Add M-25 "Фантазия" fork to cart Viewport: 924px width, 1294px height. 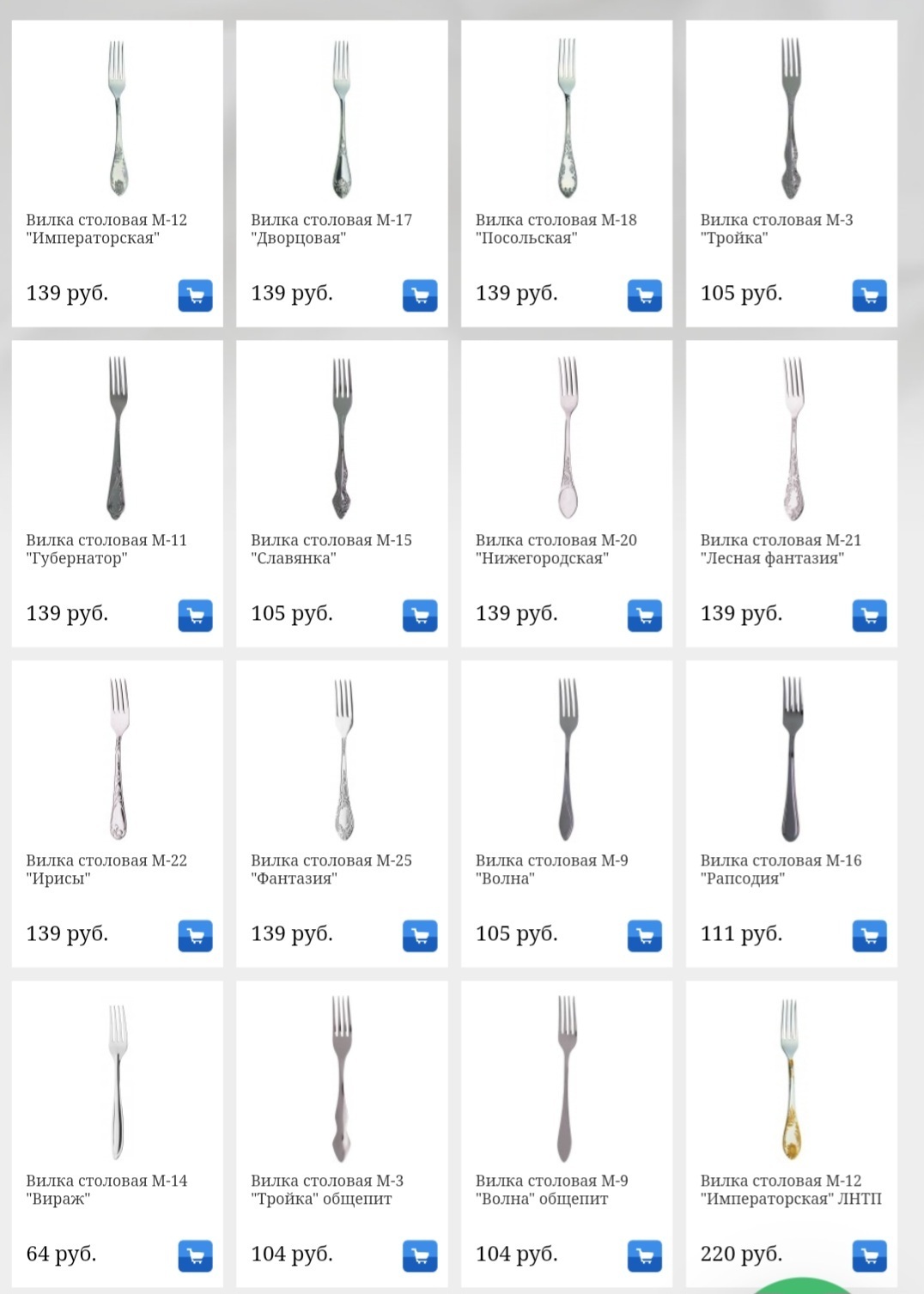click(420, 936)
